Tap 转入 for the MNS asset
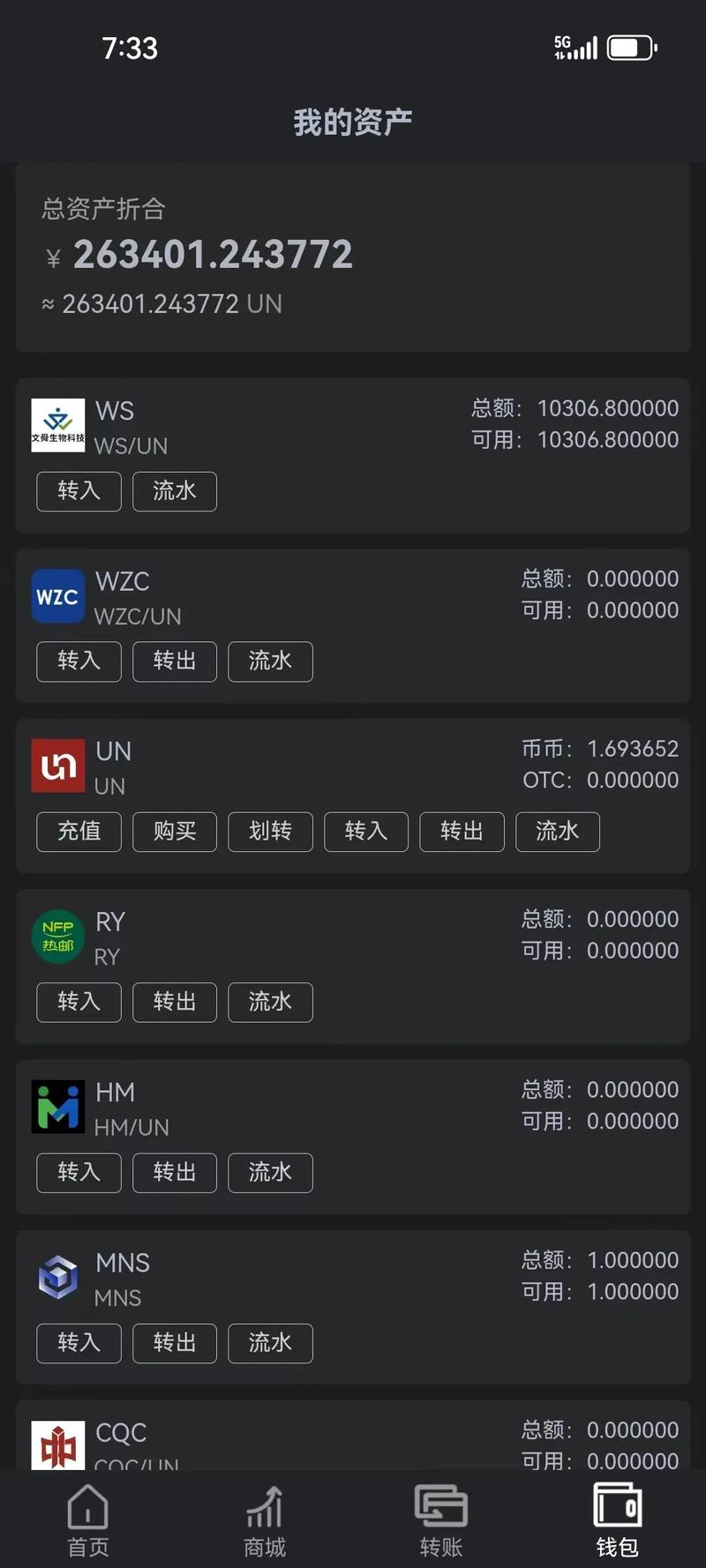This screenshot has width=706, height=1568. (x=79, y=1342)
